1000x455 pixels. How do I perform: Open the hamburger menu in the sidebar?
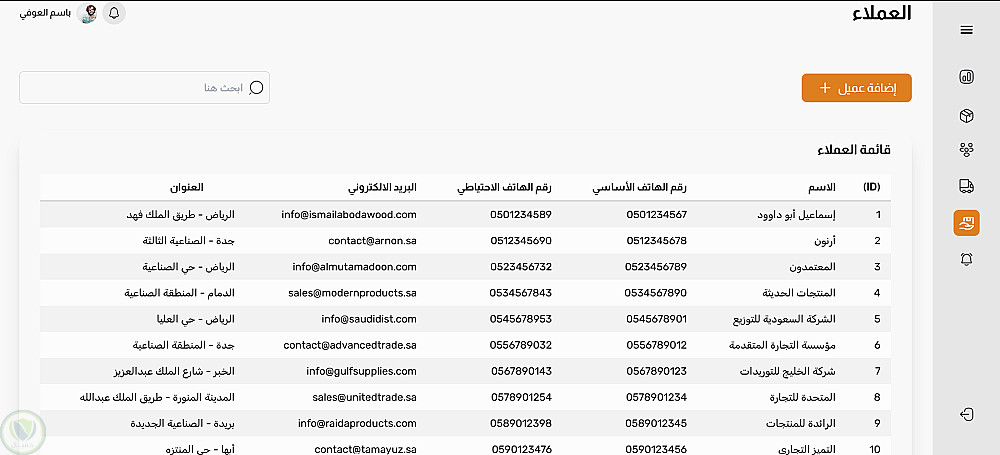coord(966,30)
